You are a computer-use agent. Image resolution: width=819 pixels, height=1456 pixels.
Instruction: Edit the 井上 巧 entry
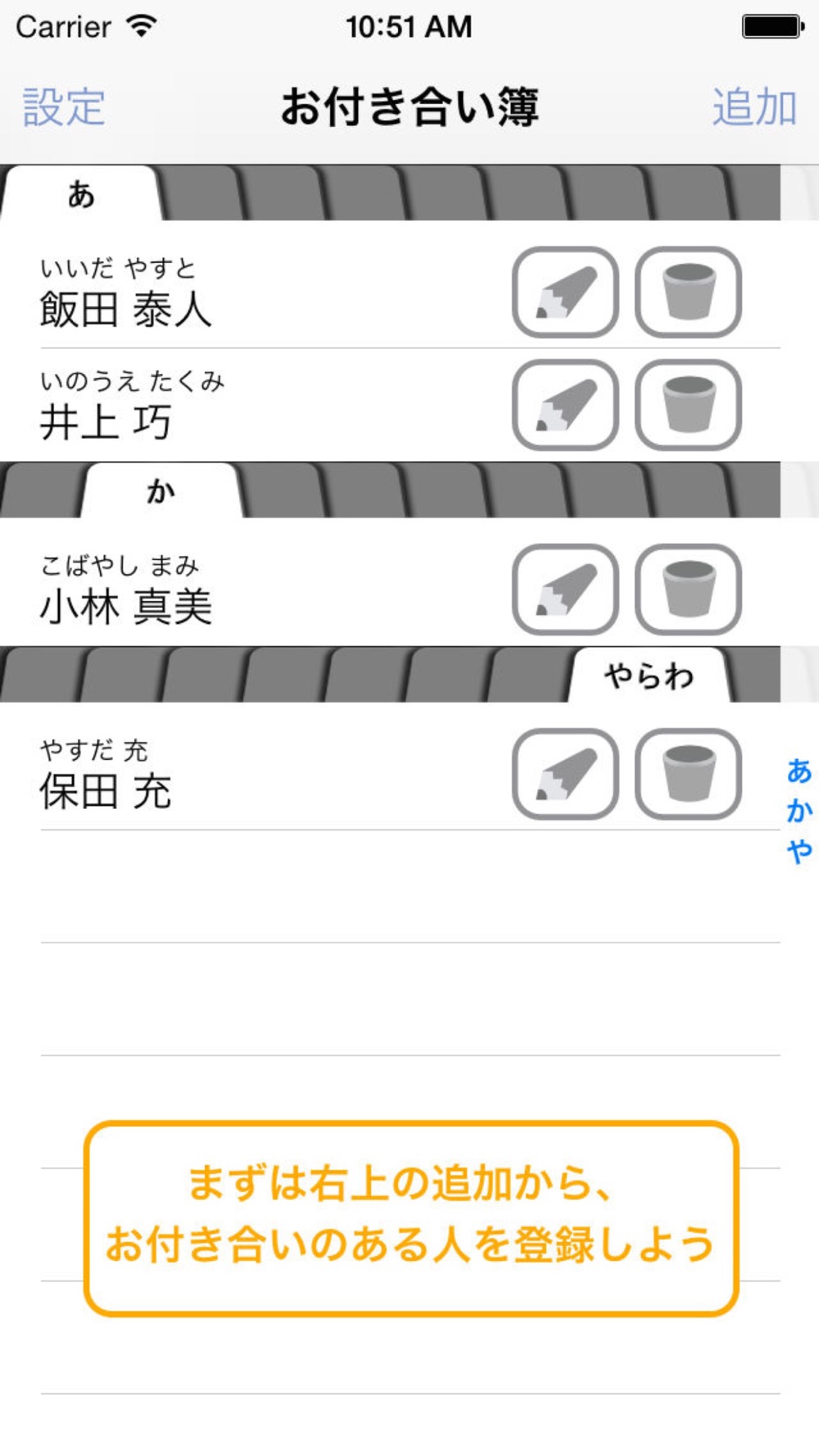tap(565, 405)
